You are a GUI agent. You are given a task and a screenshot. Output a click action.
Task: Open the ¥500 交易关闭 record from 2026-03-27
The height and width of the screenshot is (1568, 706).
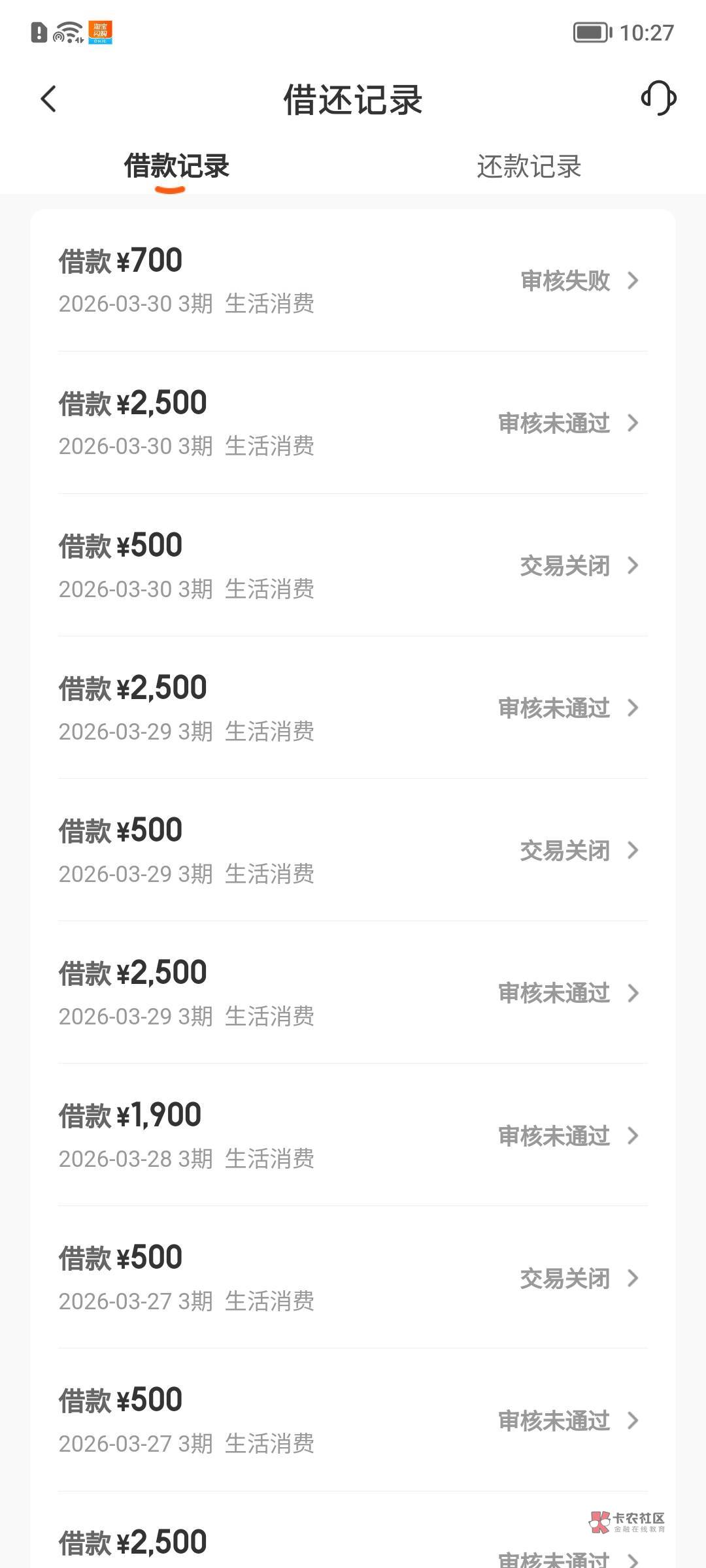353,1278
